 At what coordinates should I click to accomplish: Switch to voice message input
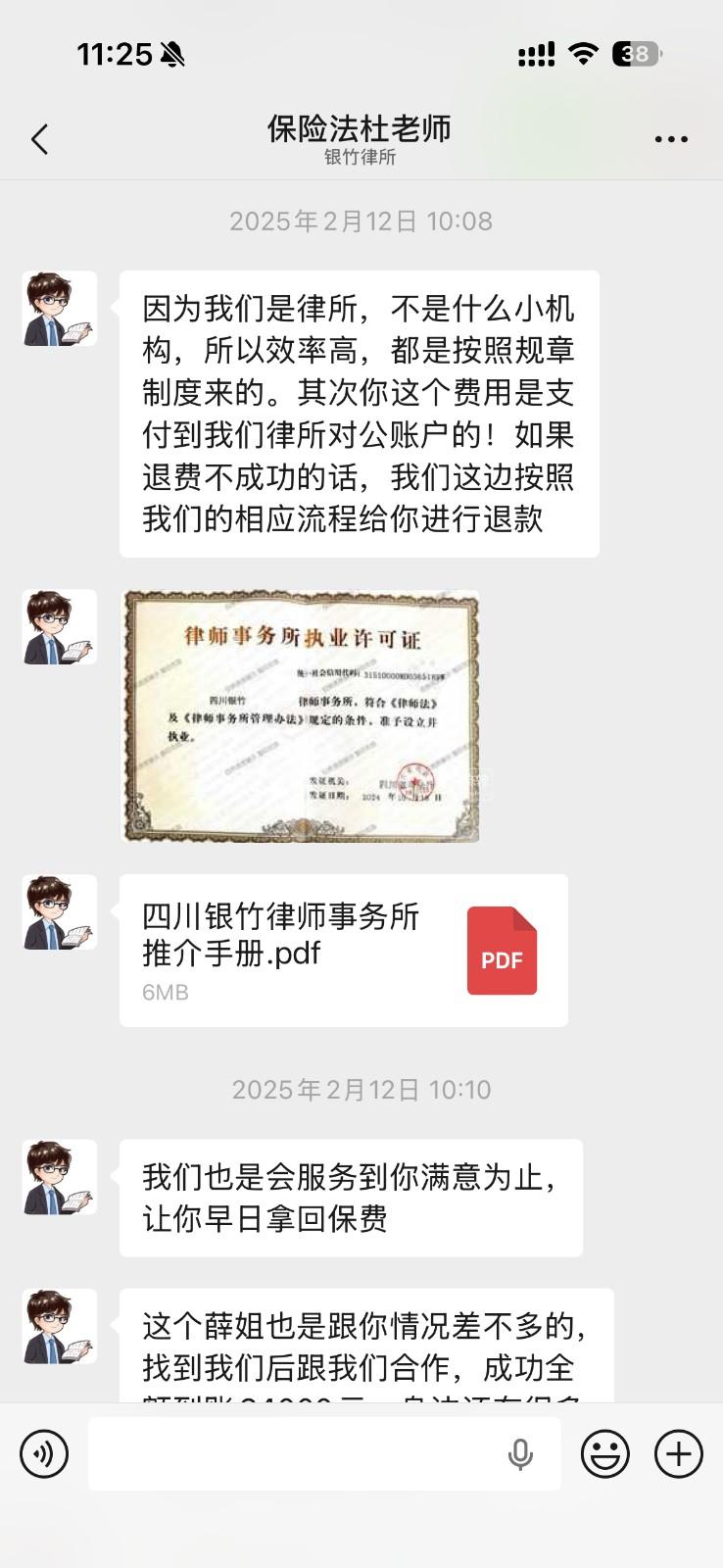point(44,1453)
